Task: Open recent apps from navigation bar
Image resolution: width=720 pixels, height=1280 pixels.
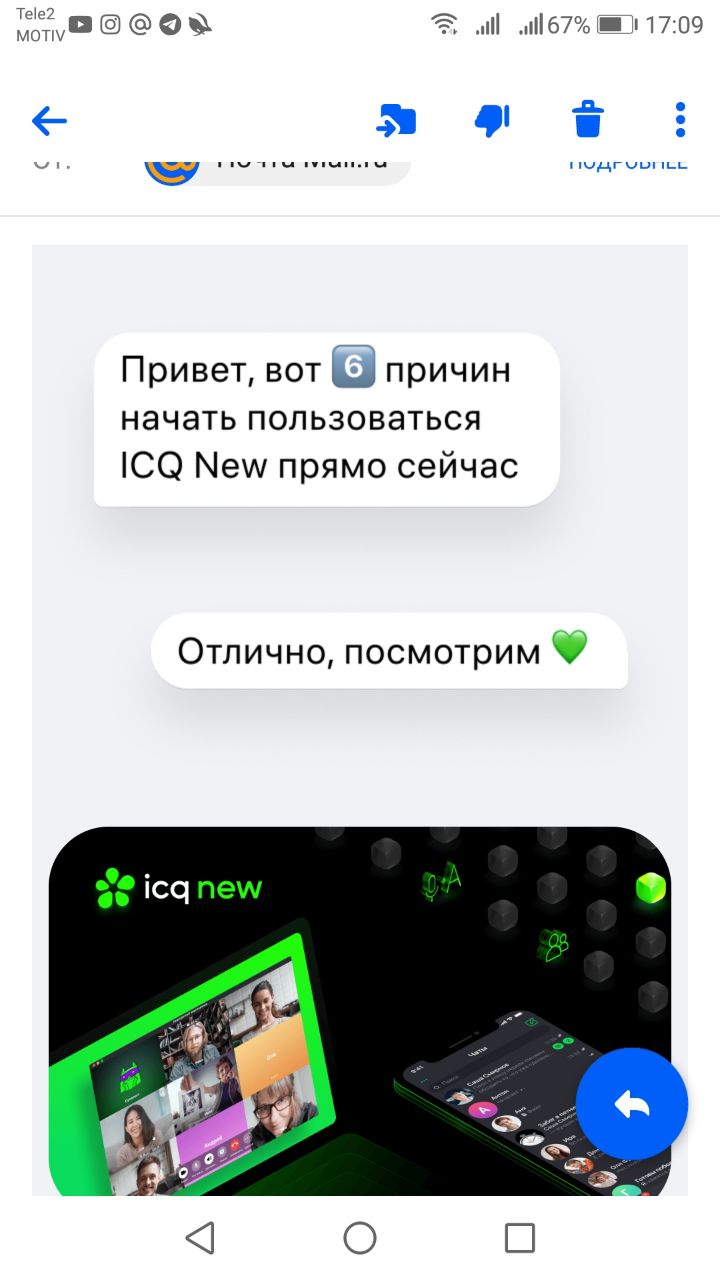Action: pyautogui.click(x=520, y=1238)
